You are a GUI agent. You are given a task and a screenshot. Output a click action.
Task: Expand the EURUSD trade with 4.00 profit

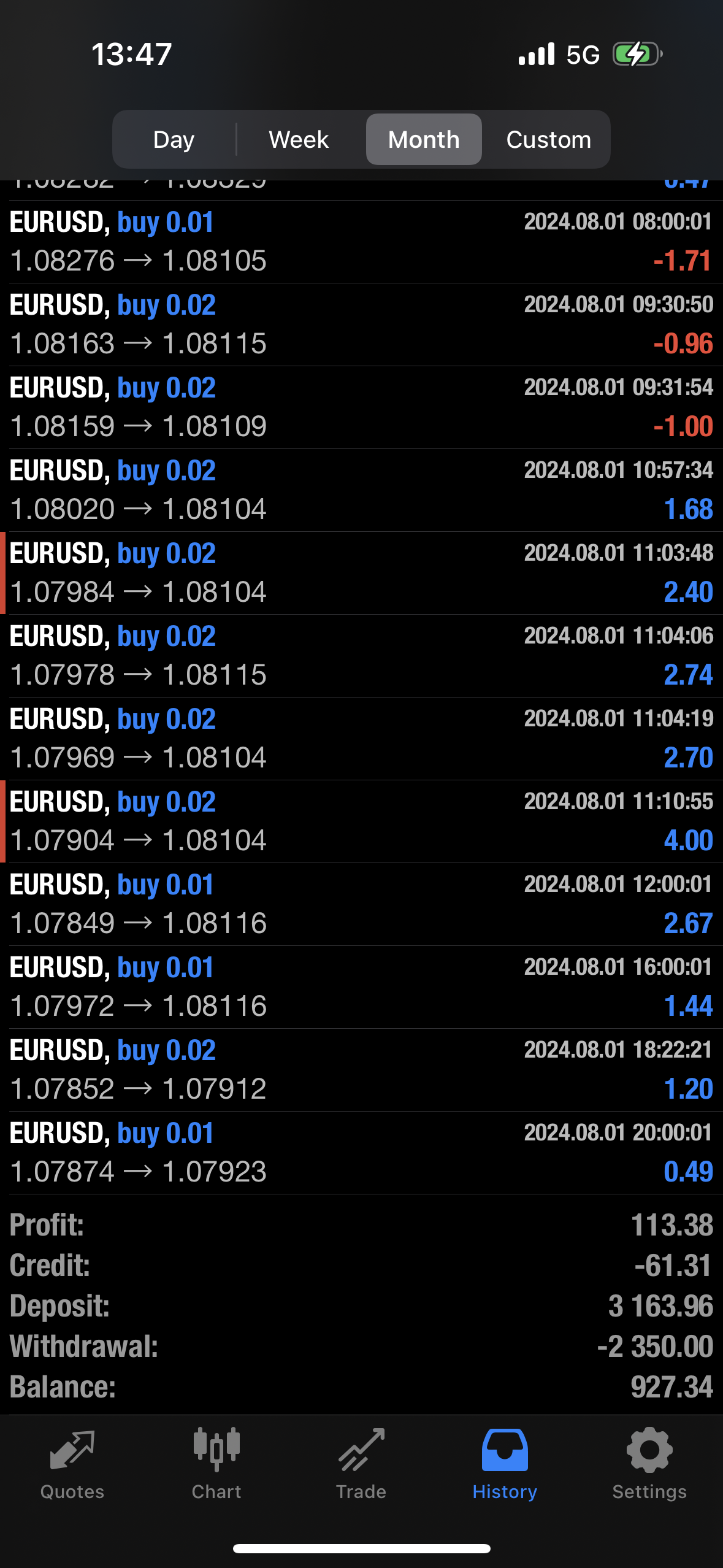pos(361,821)
